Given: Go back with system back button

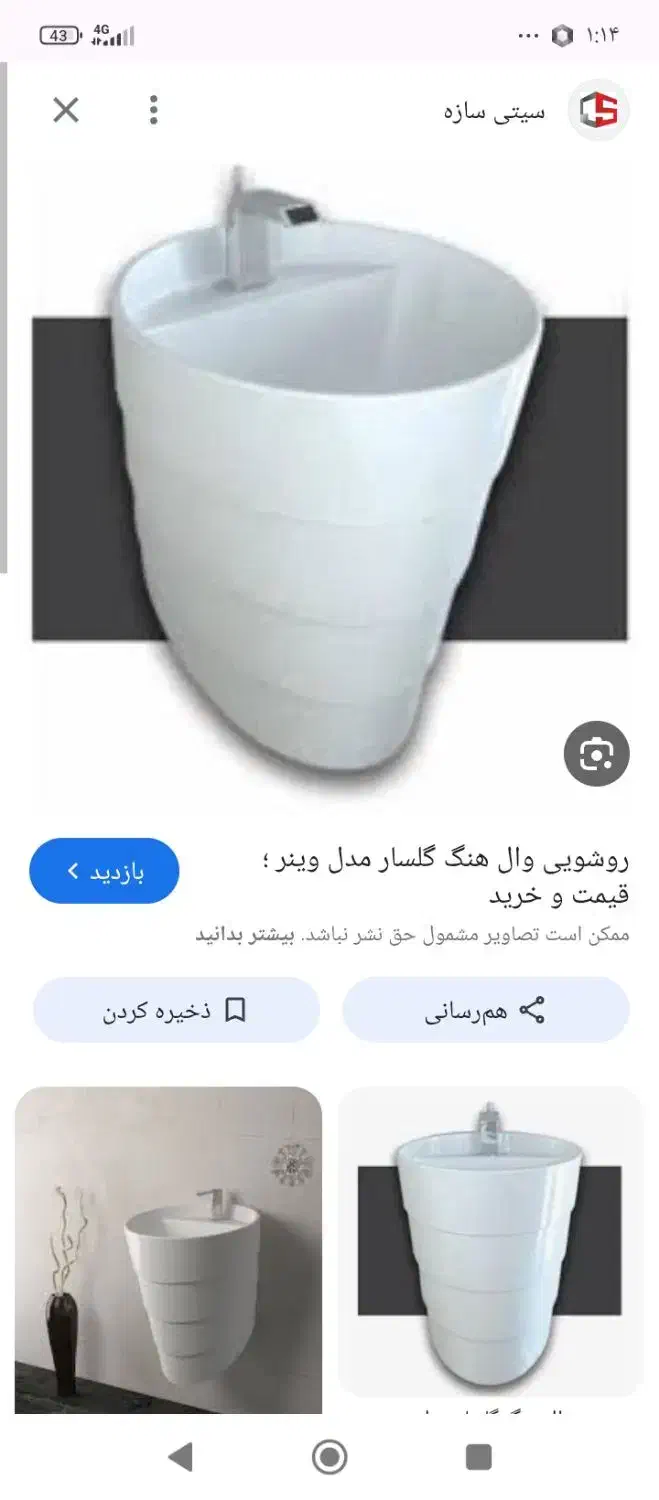Looking at the screenshot, I should coord(180,1457).
